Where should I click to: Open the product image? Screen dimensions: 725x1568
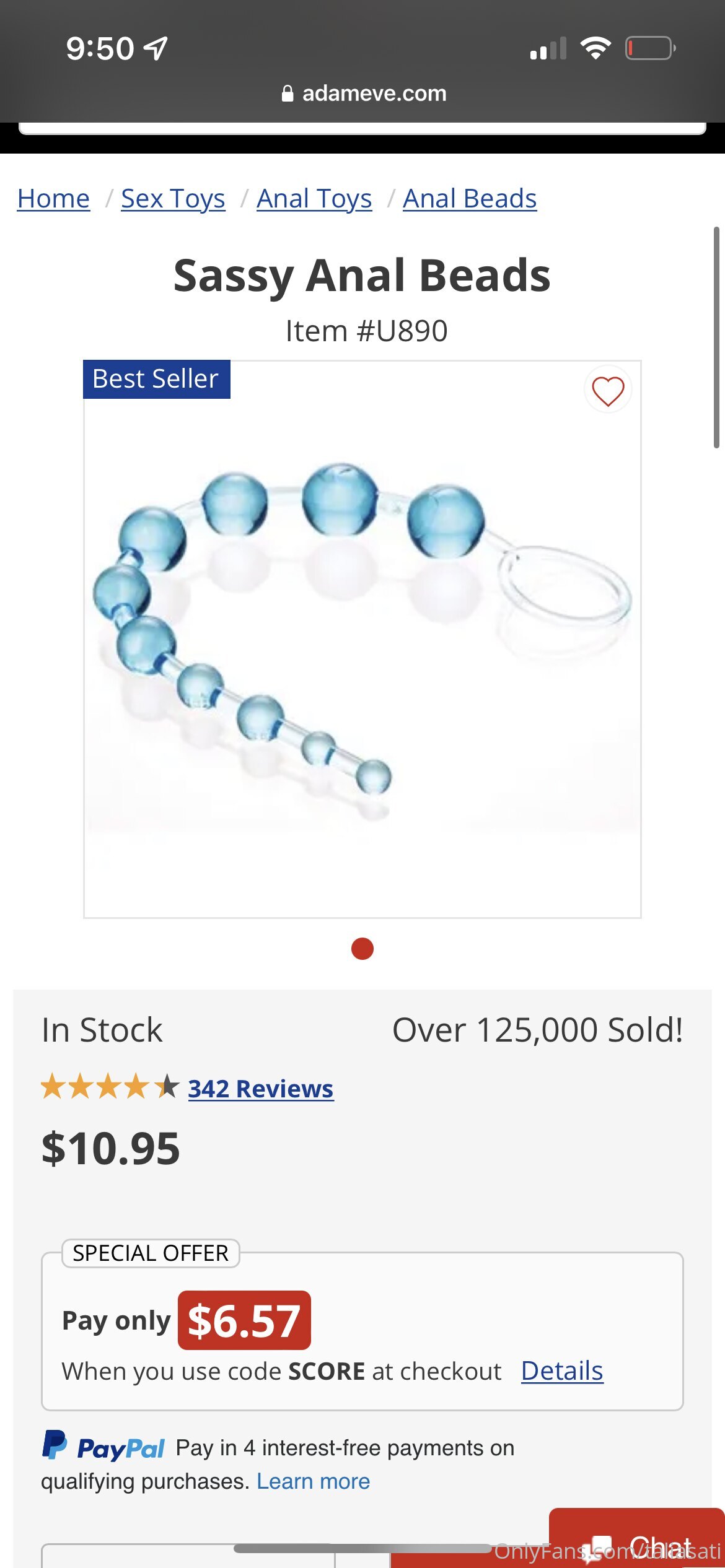362,638
